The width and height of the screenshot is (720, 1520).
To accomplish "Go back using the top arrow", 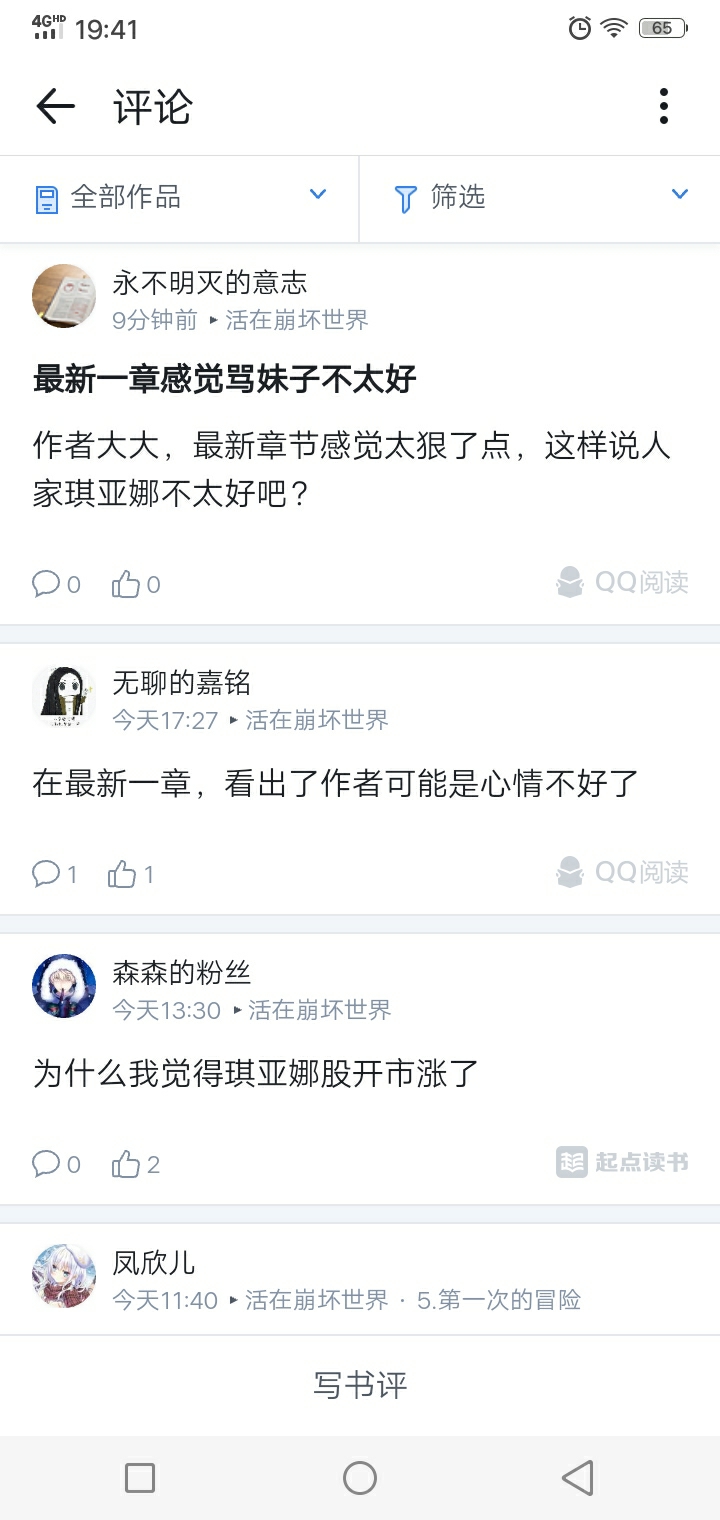I will (x=55, y=106).
